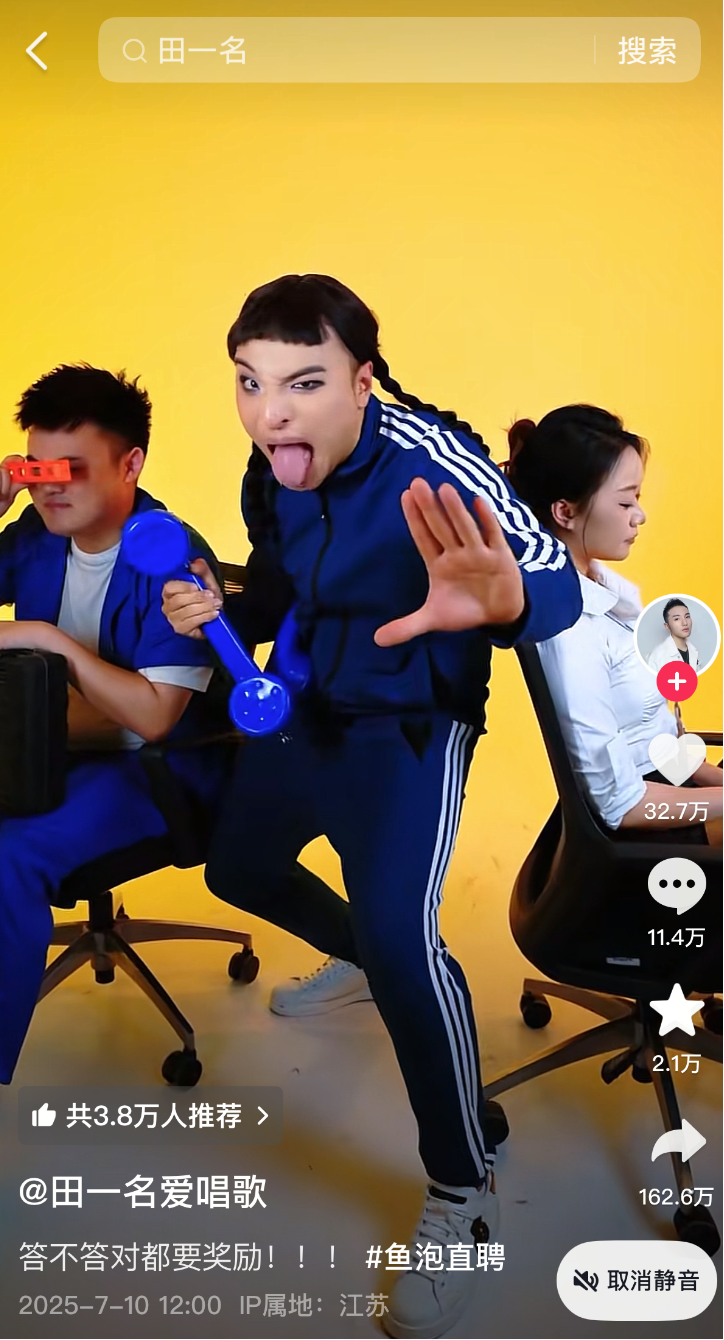Share the video using the arrow icon
The width and height of the screenshot is (724, 1340).
677,1143
